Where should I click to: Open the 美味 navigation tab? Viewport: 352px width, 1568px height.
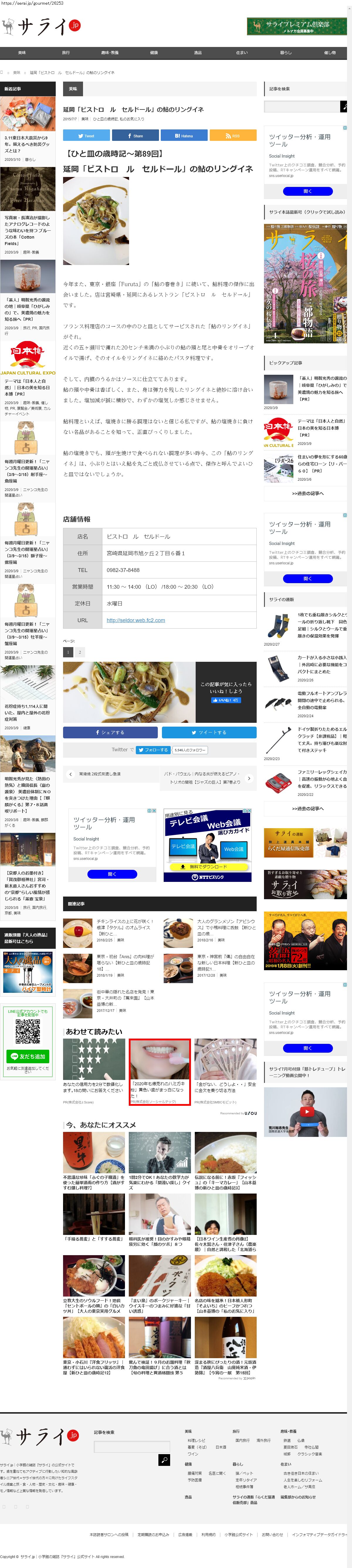tap(22, 53)
